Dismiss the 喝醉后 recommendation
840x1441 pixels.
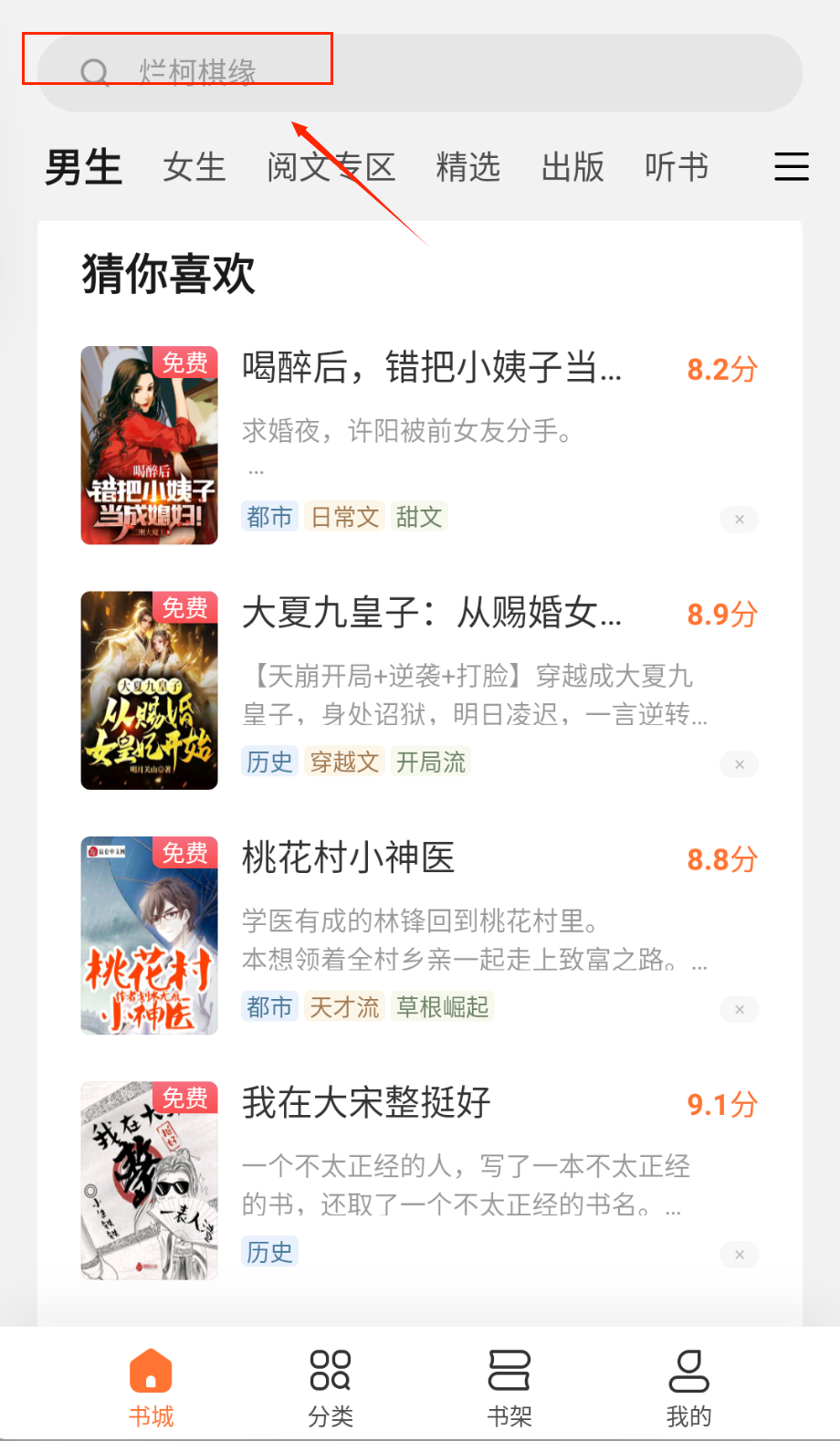740,520
